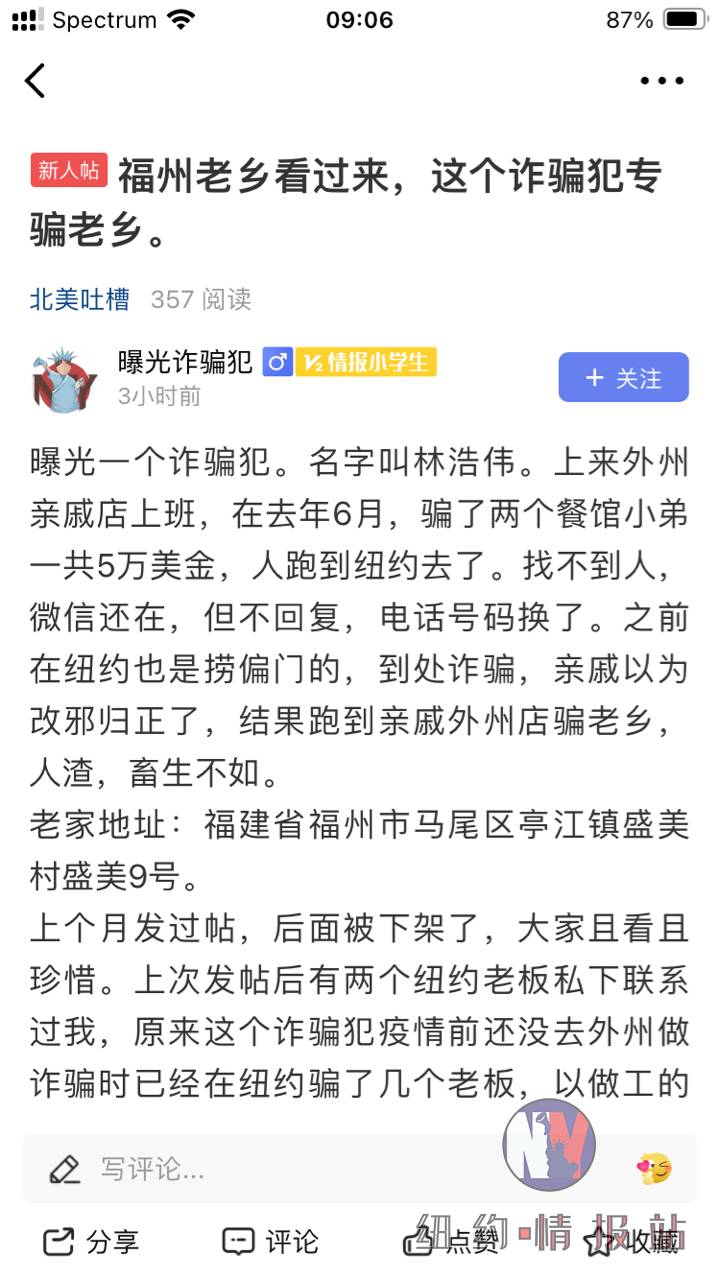Like this post with 点赞
Screen dimensions: 720x1280
pyautogui.click(x=450, y=1242)
